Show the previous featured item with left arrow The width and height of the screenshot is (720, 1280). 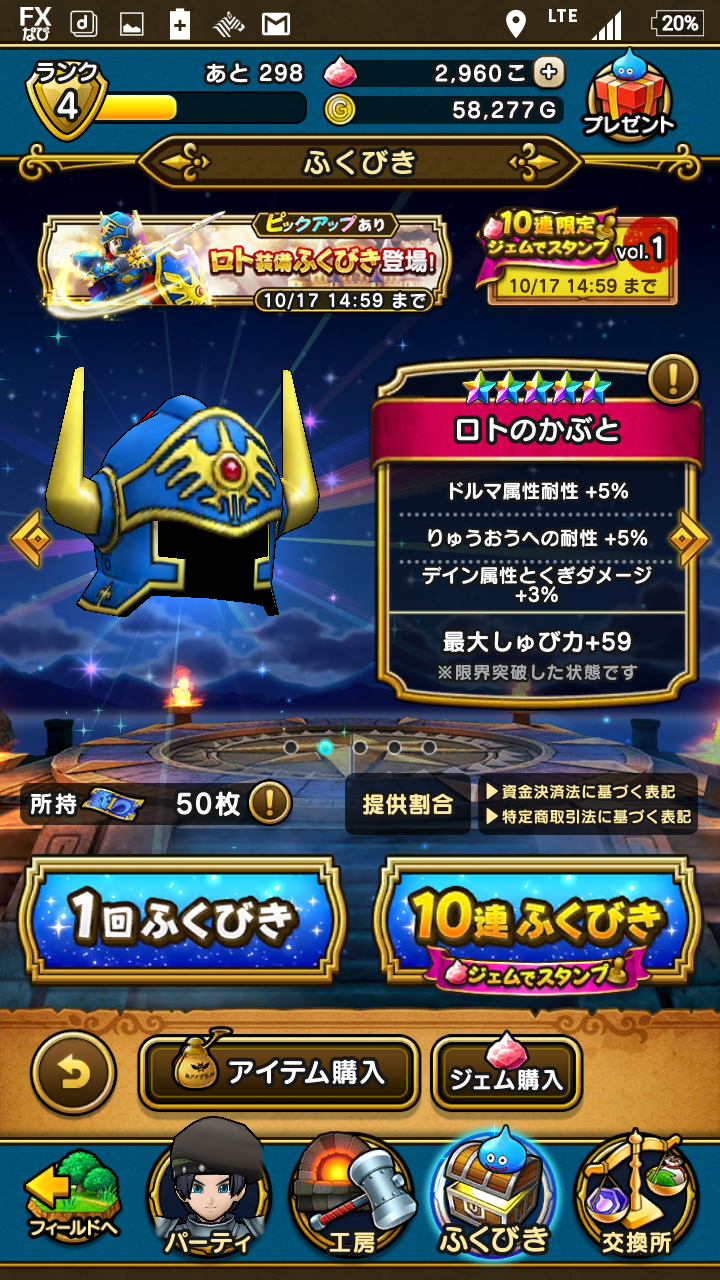[x=30, y=539]
